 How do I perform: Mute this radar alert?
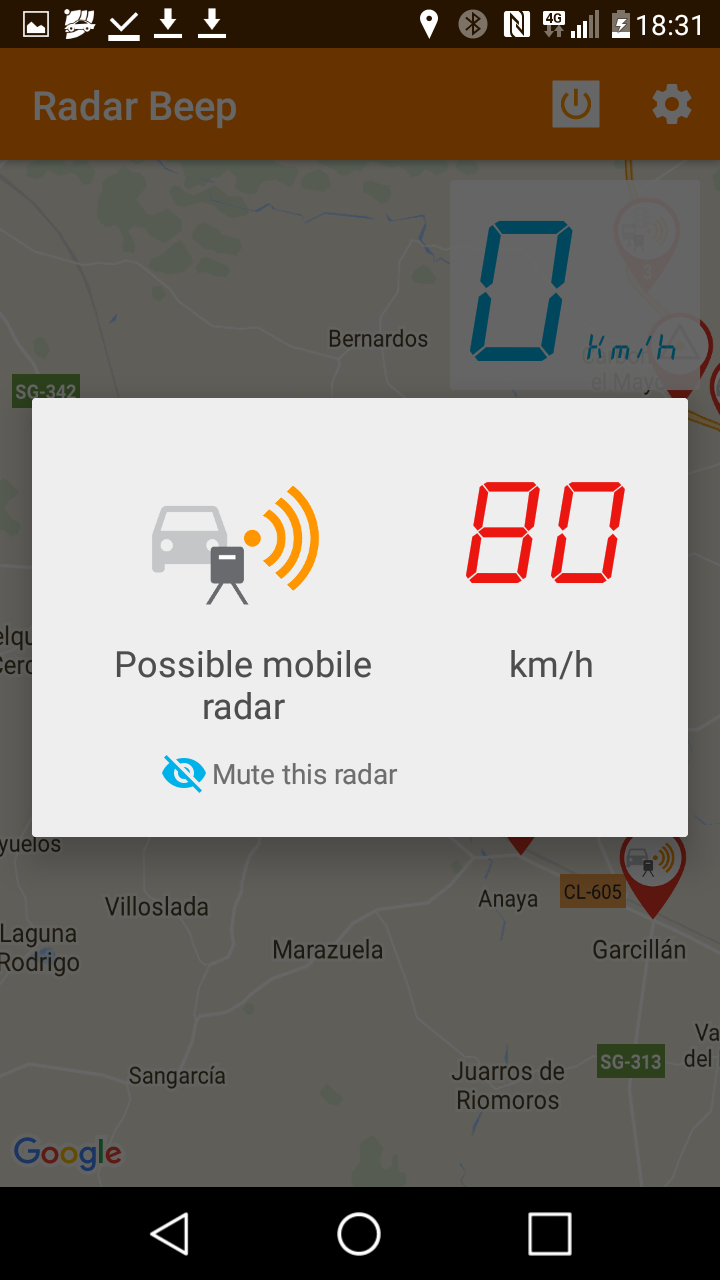coord(281,774)
